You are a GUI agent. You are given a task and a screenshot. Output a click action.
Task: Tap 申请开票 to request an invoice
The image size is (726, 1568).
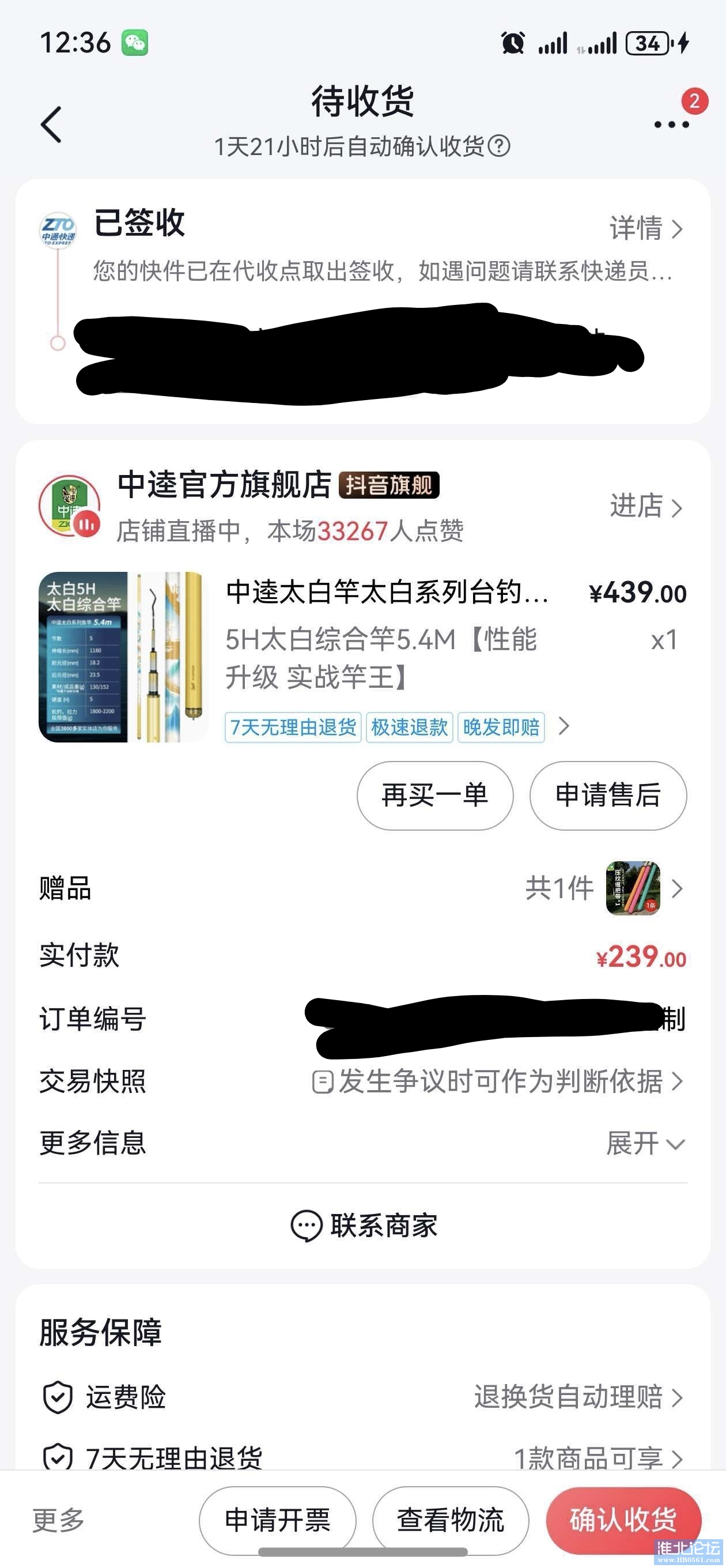click(x=278, y=1520)
